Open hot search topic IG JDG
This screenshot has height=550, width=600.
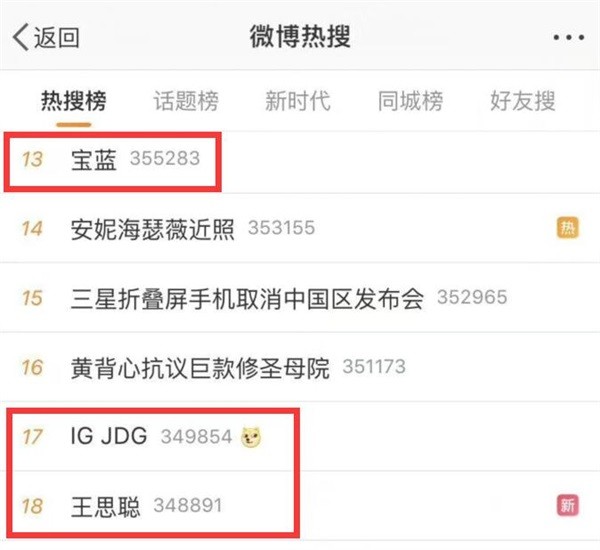(109, 436)
